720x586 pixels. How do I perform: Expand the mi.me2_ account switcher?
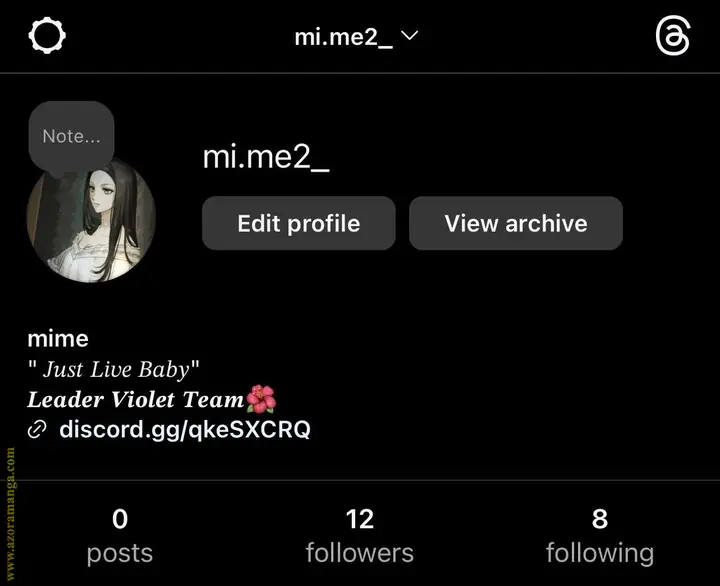tap(356, 37)
